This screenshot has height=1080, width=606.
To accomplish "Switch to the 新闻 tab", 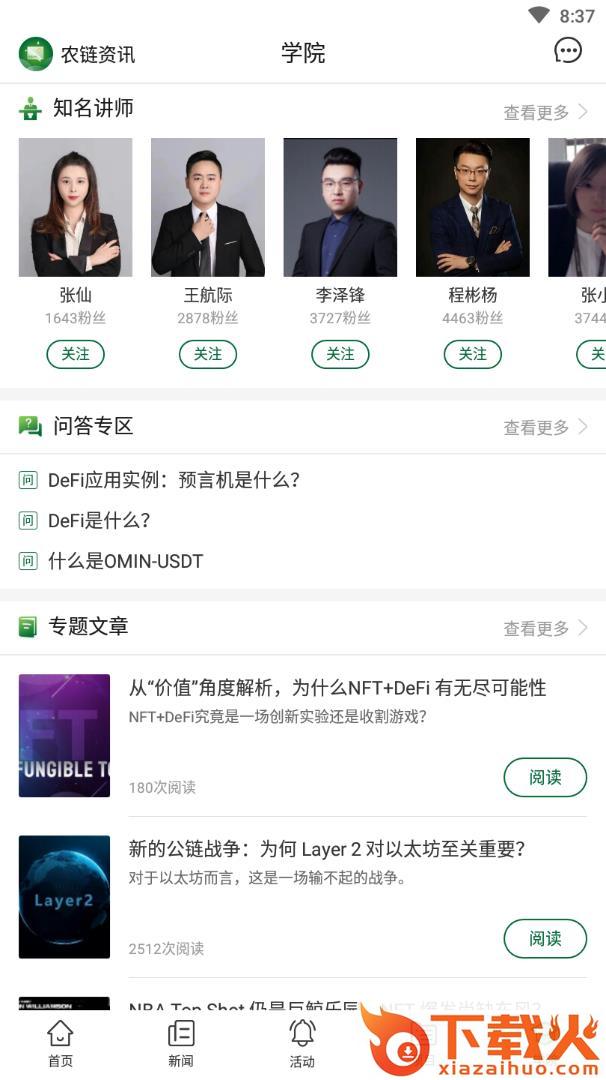I will [181, 1043].
